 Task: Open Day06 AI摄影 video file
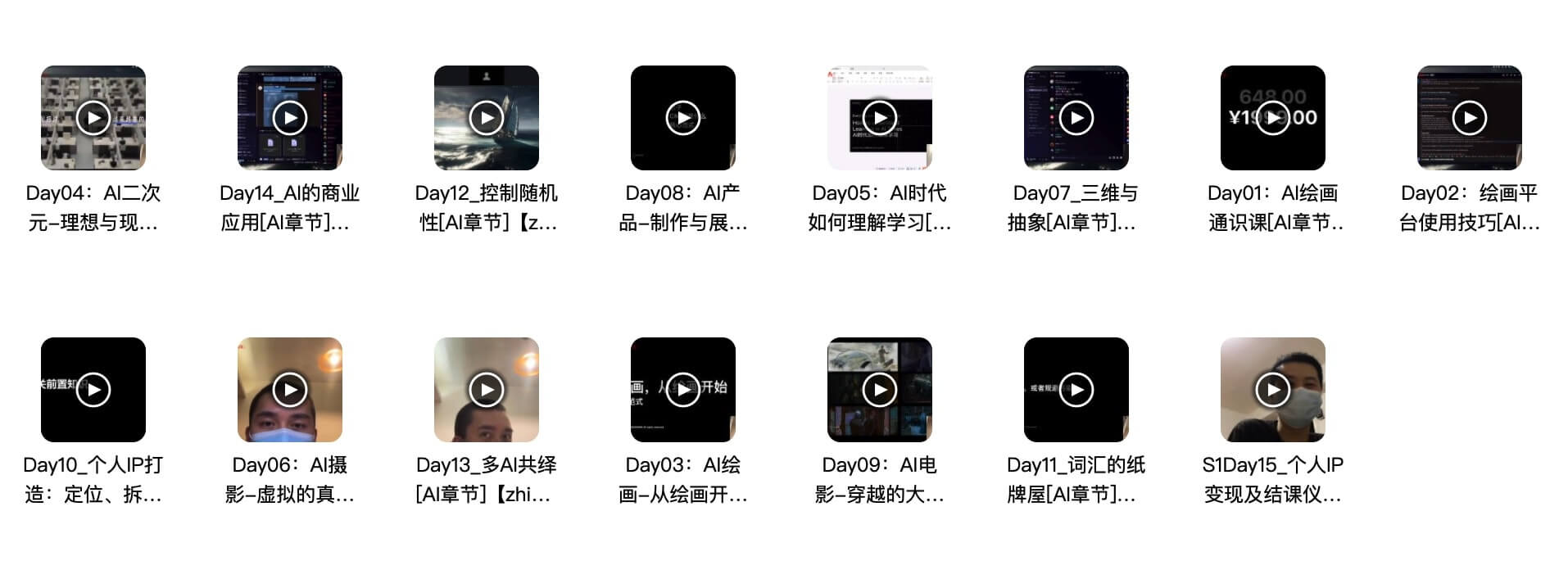290,390
